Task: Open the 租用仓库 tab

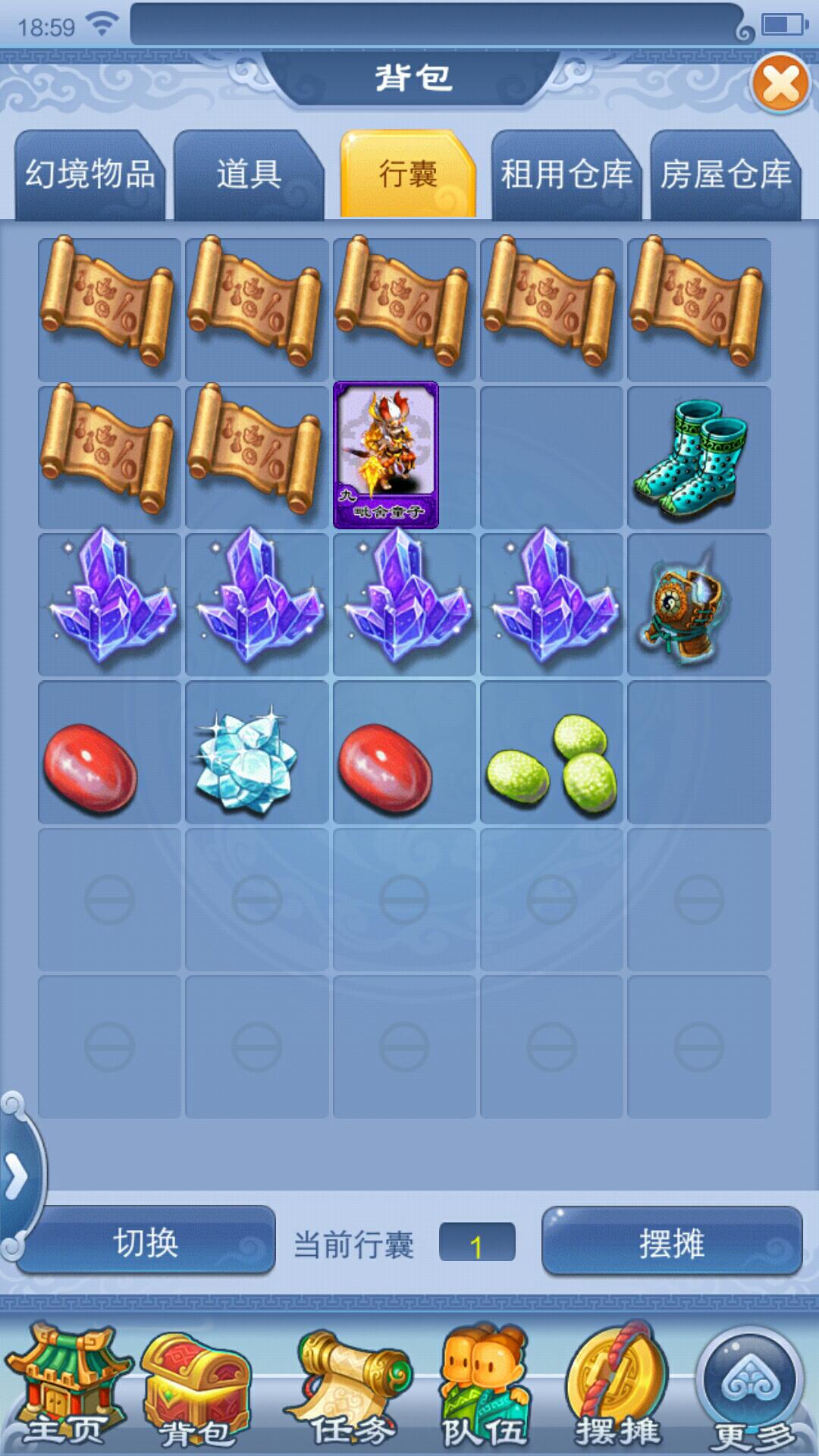Action: coord(566,175)
